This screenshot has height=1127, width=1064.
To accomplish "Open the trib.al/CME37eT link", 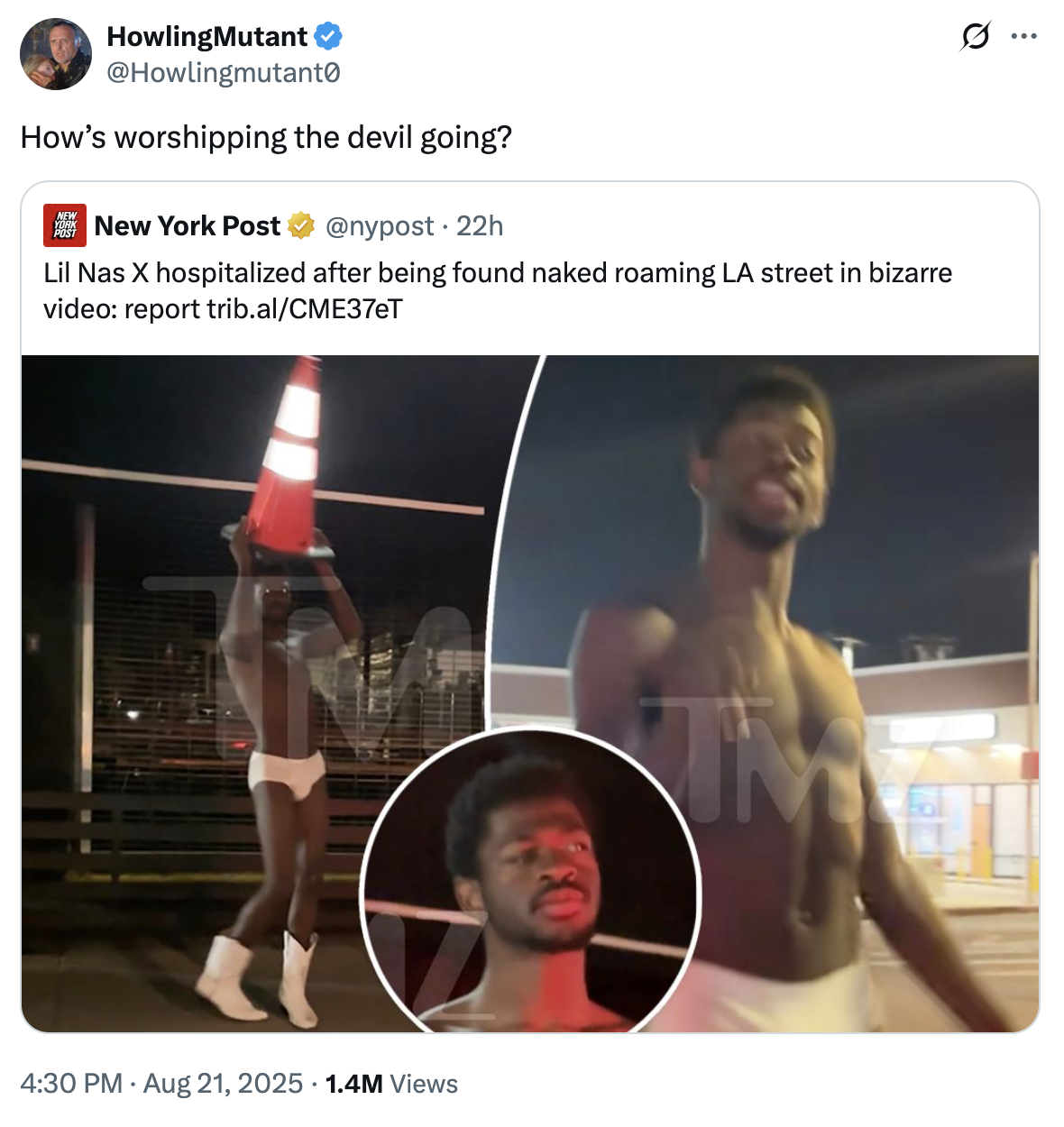I will (x=305, y=309).
